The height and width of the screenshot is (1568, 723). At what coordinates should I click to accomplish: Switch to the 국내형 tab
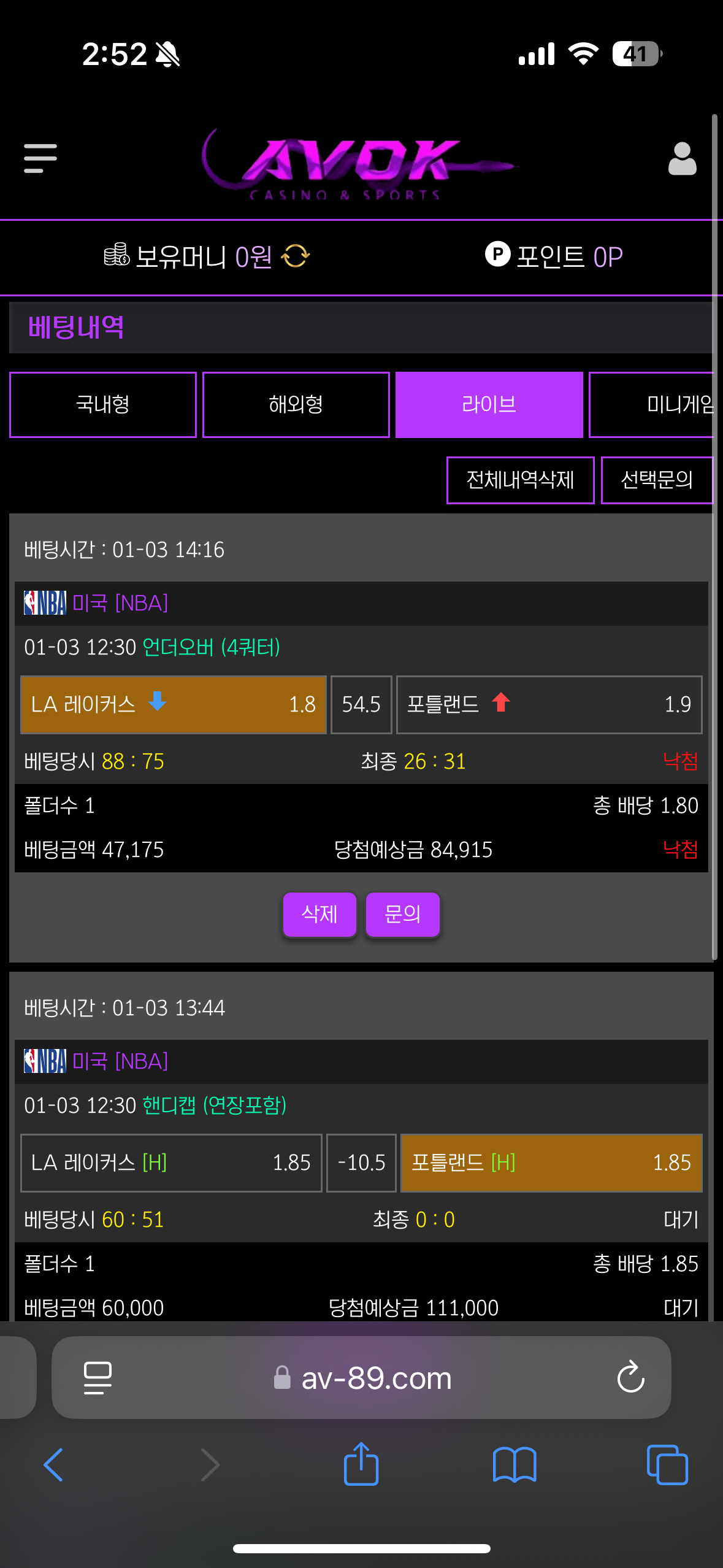coord(103,405)
